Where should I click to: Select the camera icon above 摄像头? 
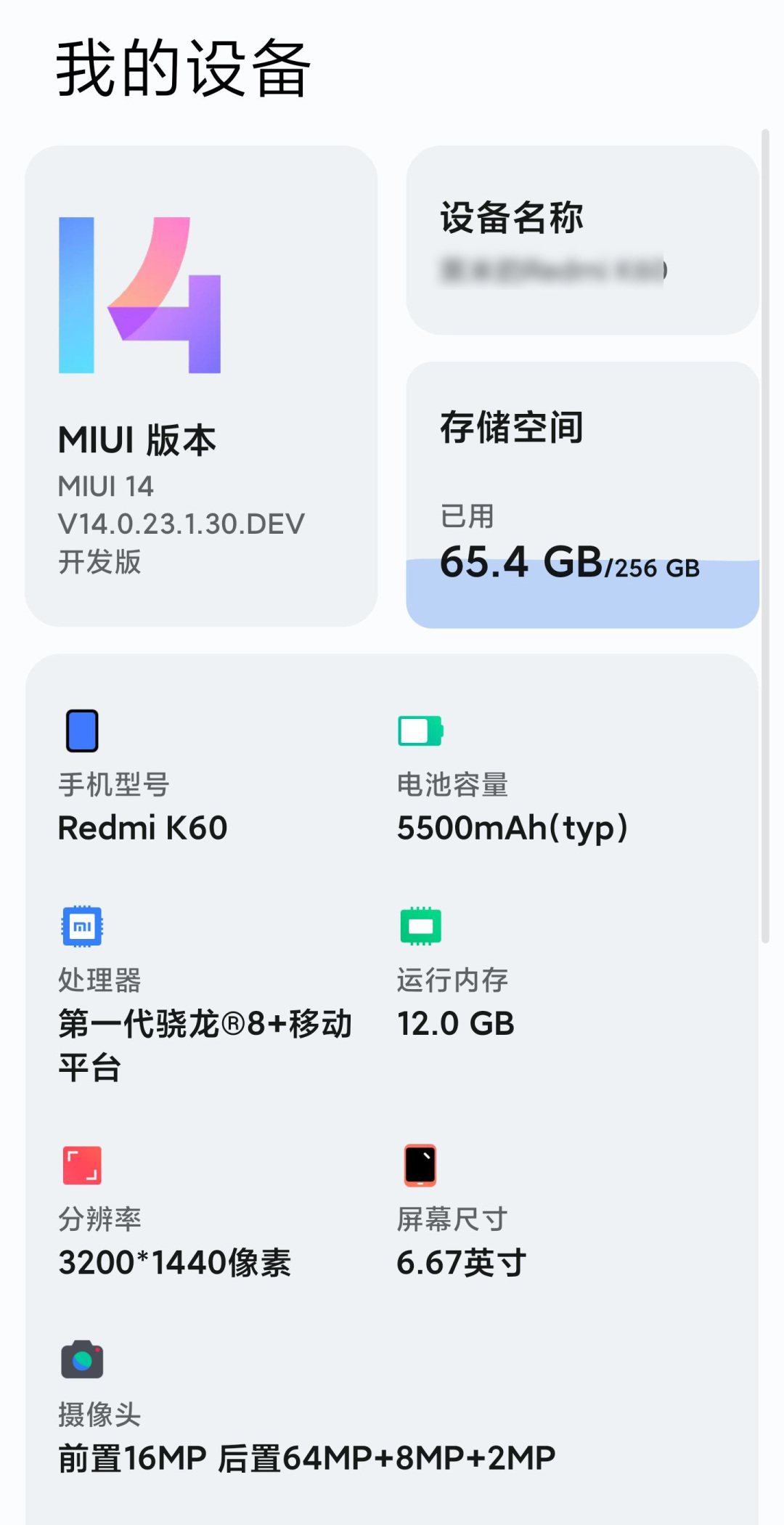82,1359
